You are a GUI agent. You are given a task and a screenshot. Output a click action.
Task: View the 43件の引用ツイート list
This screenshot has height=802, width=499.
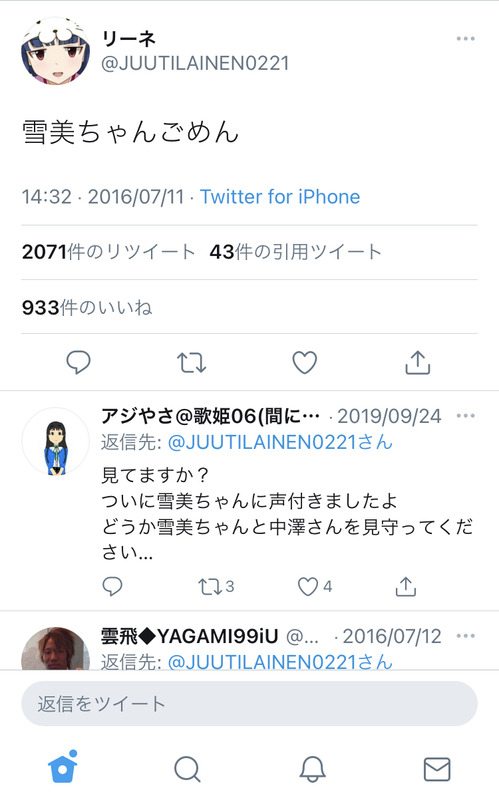(296, 252)
